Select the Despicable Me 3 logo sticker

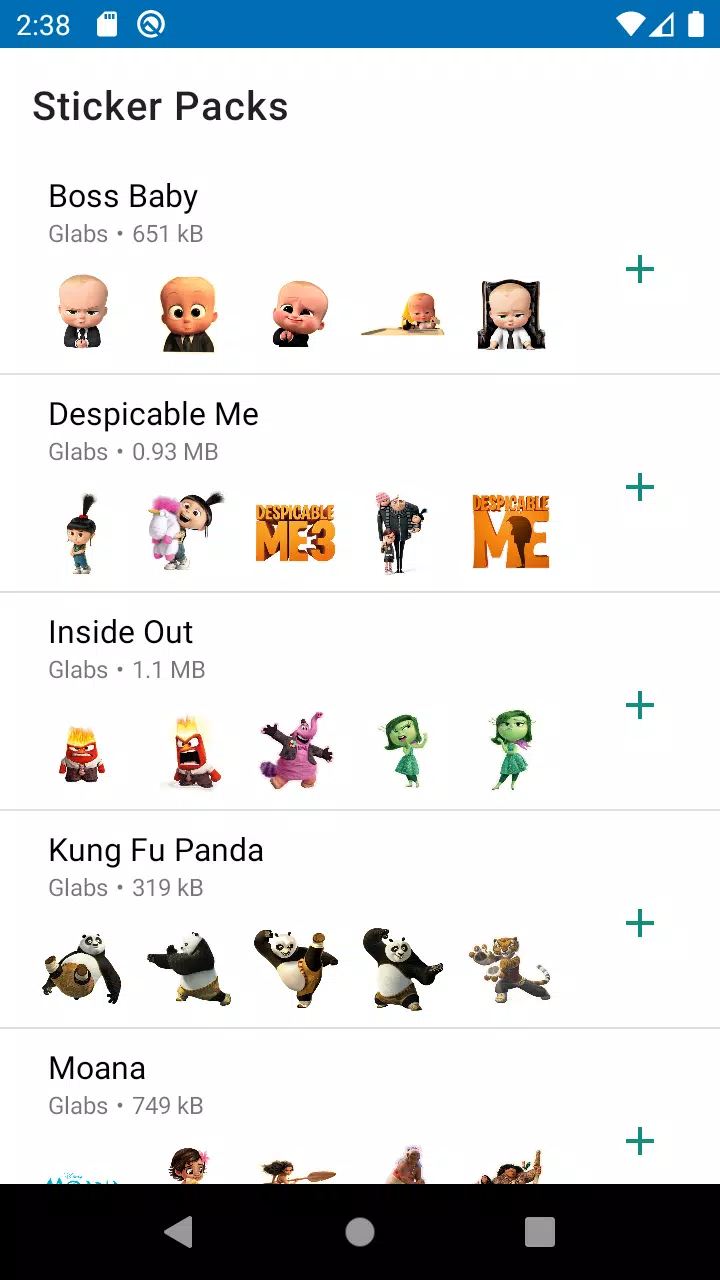[x=296, y=532]
